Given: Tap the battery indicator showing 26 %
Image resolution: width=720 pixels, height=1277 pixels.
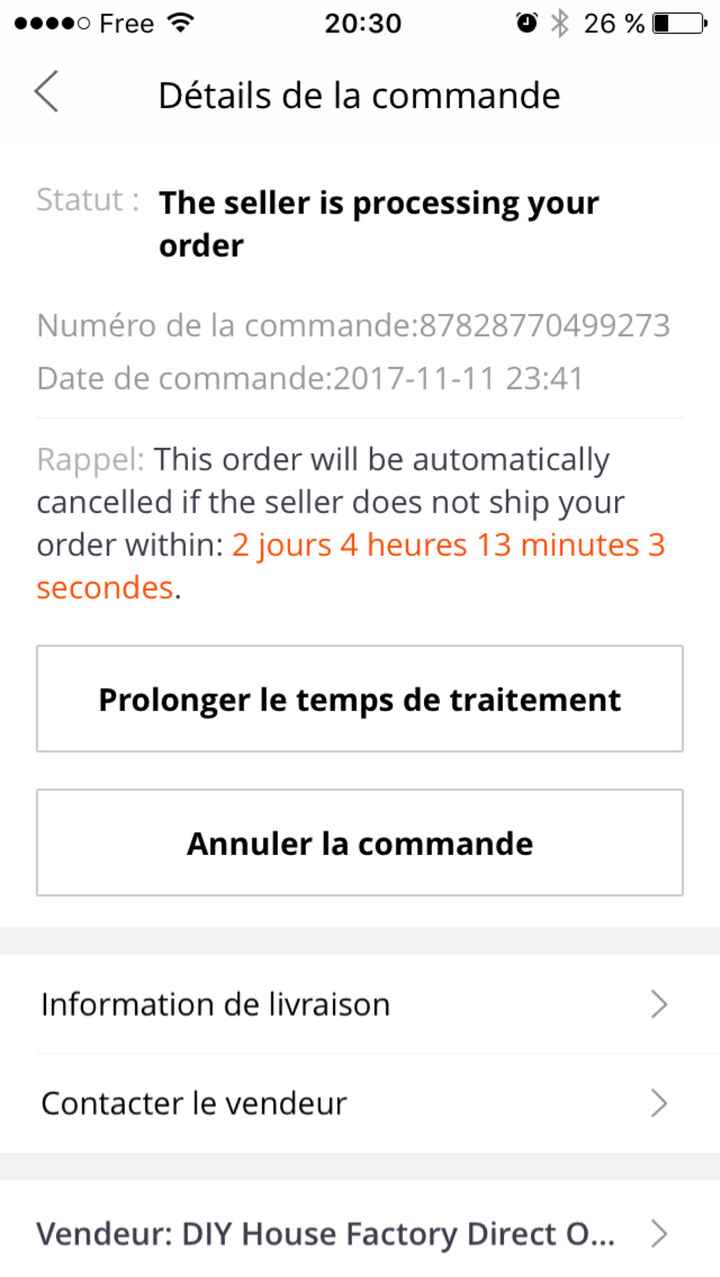Looking at the screenshot, I should coord(681,23).
